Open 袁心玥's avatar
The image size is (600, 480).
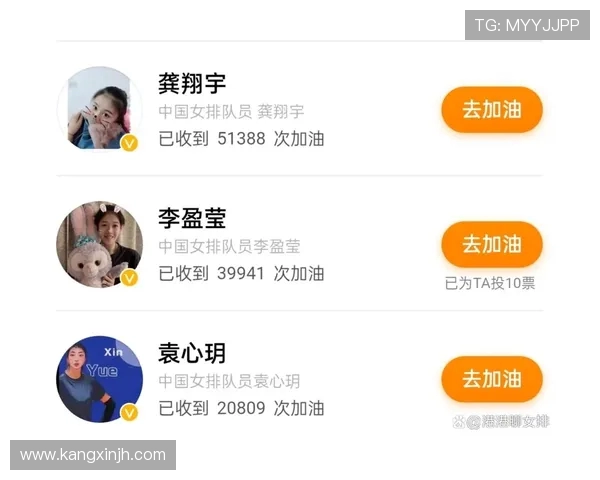(99, 379)
